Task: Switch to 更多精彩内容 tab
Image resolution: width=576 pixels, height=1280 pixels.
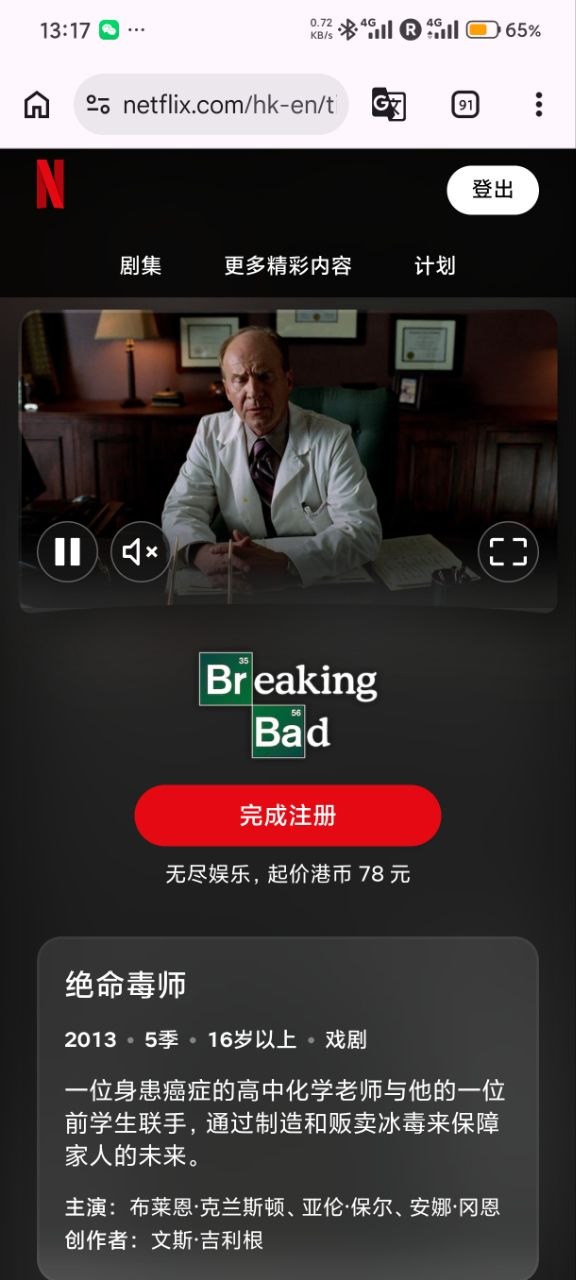Action: pos(288,265)
